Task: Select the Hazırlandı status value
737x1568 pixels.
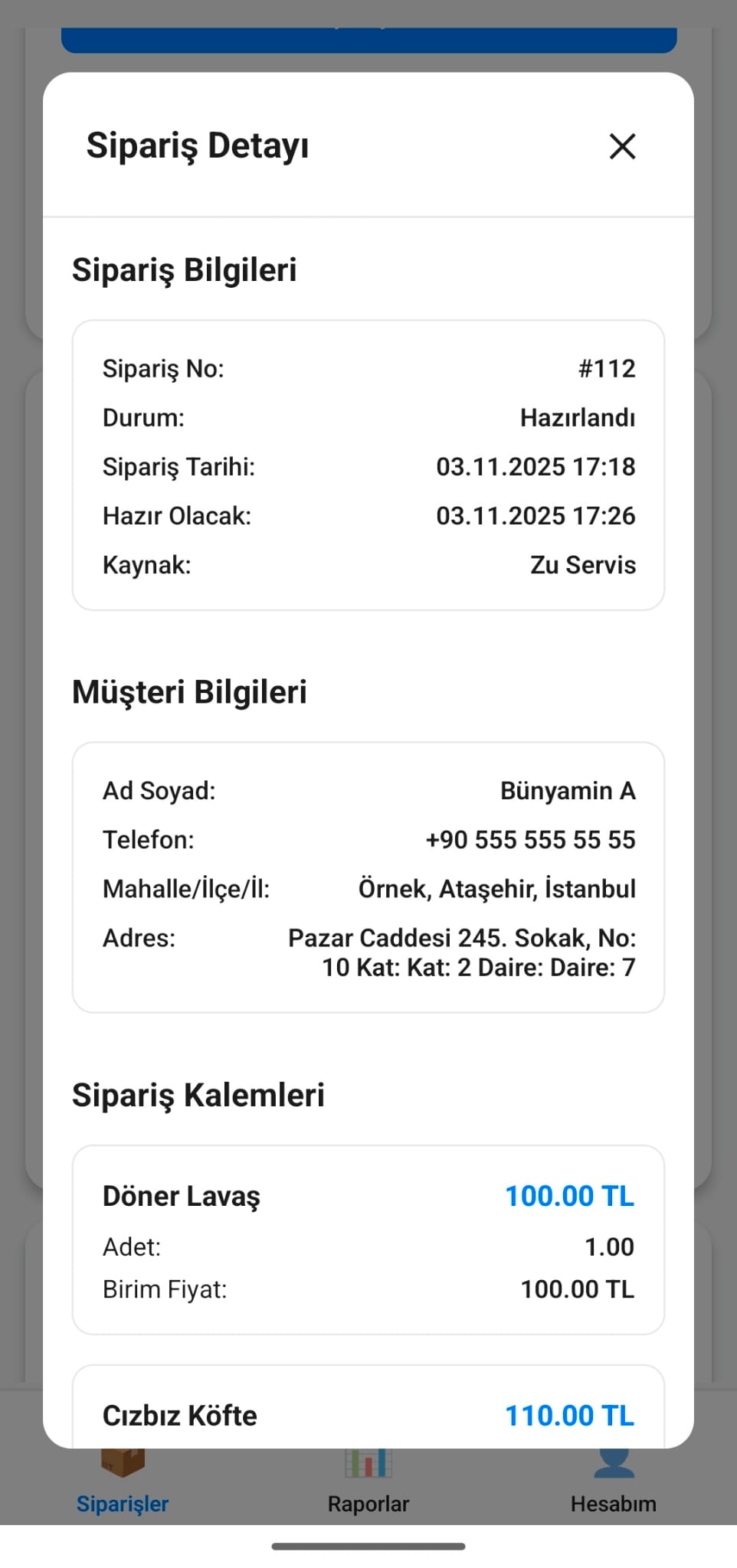Action: (578, 417)
